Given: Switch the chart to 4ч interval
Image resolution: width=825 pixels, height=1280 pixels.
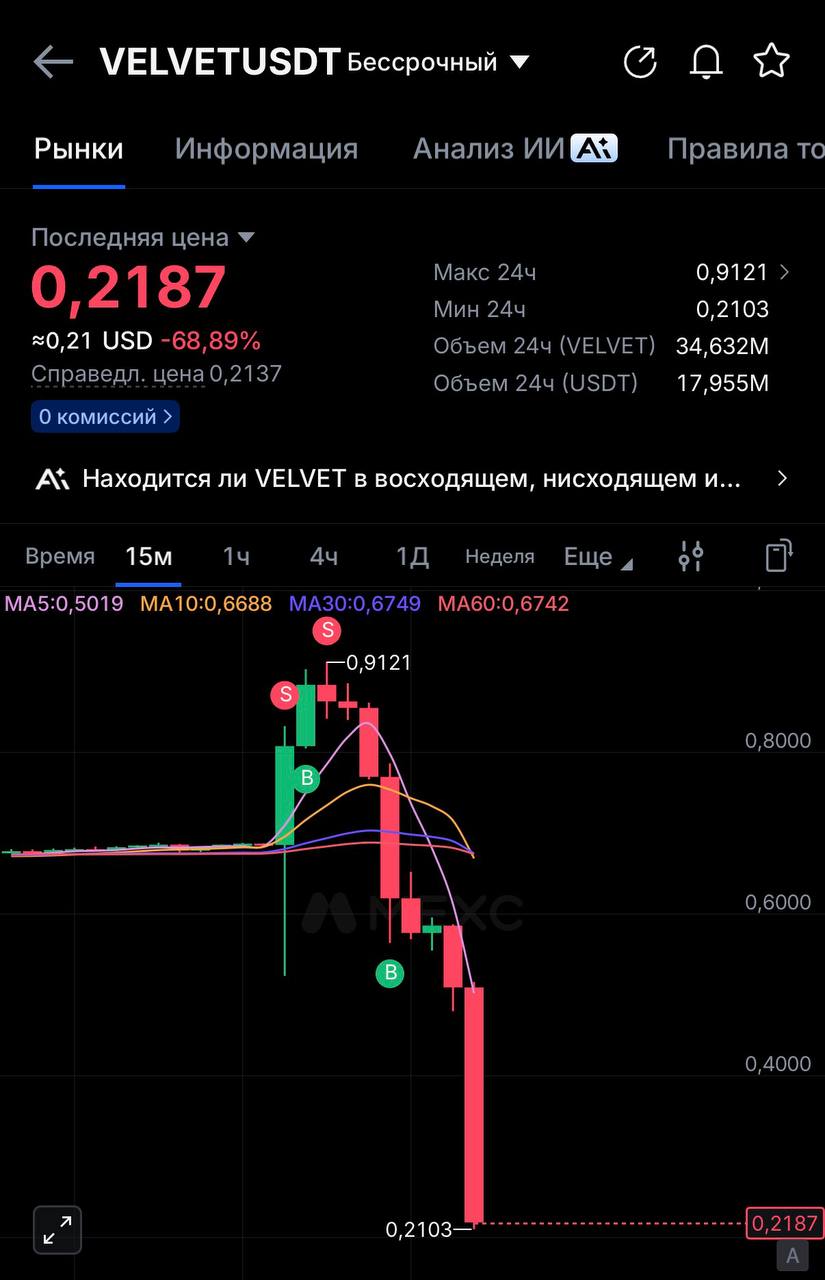Looking at the screenshot, I should tap(323, 556).
